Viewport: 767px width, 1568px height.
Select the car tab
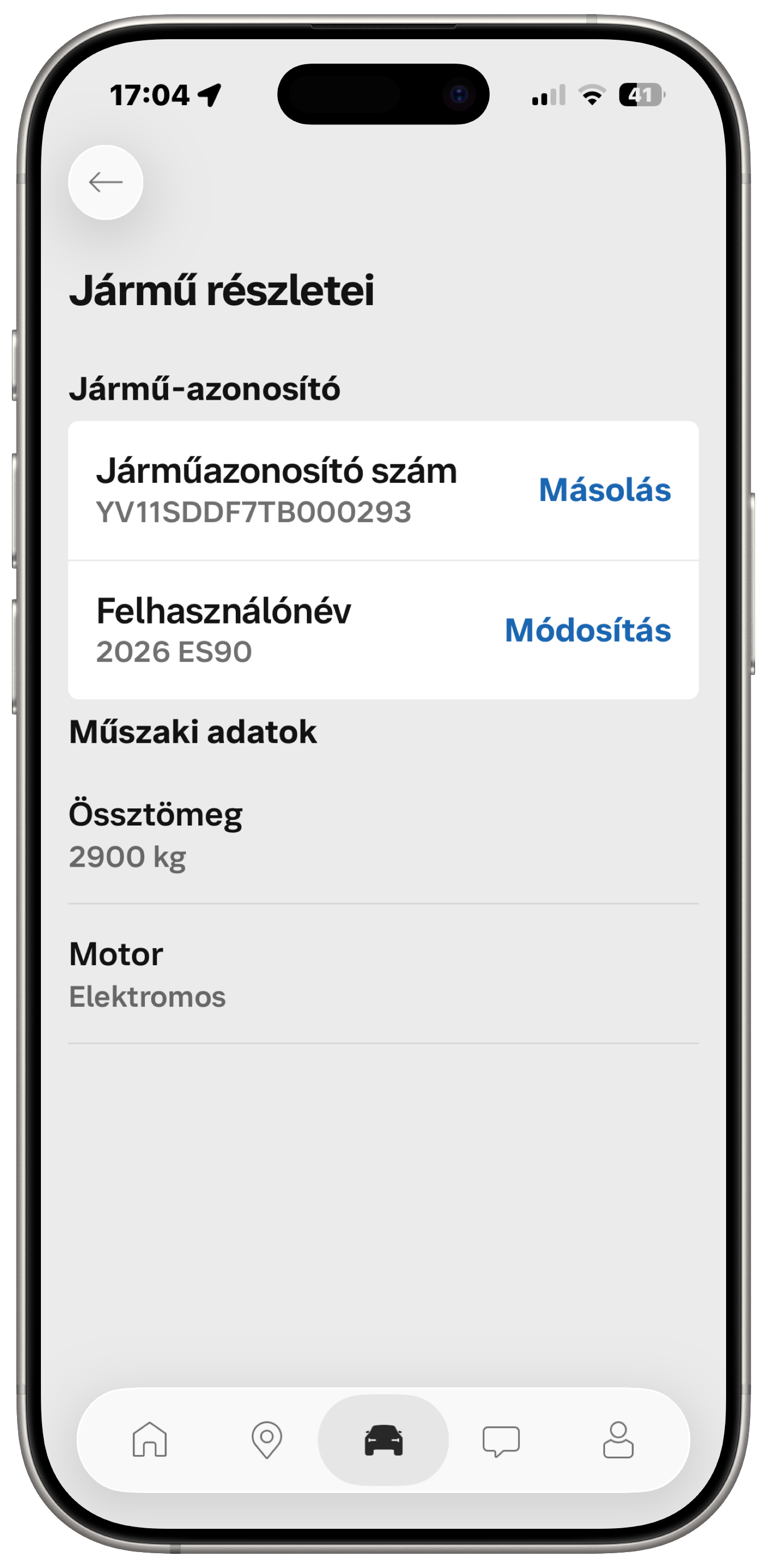(383, 1440)
